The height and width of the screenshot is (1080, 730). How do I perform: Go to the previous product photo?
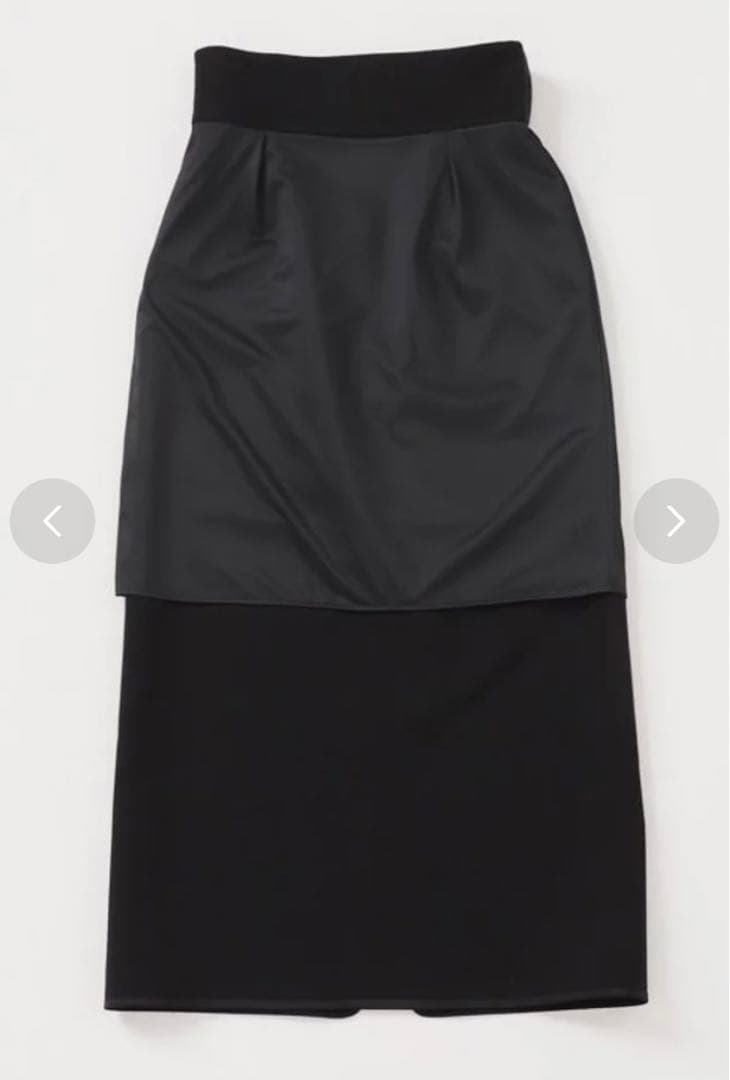coord(52,521)
